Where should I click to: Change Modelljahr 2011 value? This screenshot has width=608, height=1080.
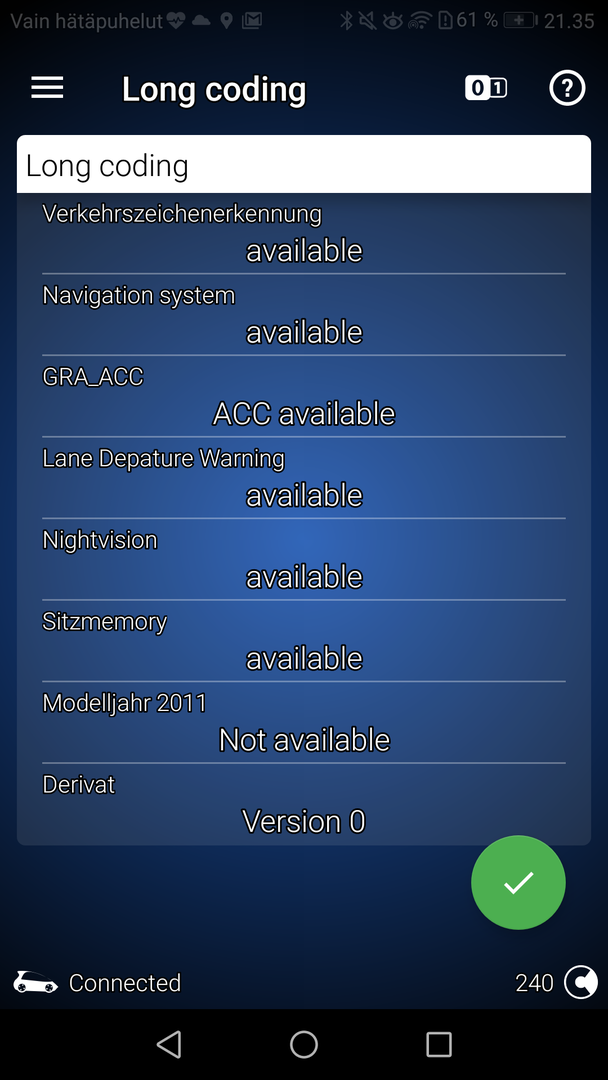(304, 740)
